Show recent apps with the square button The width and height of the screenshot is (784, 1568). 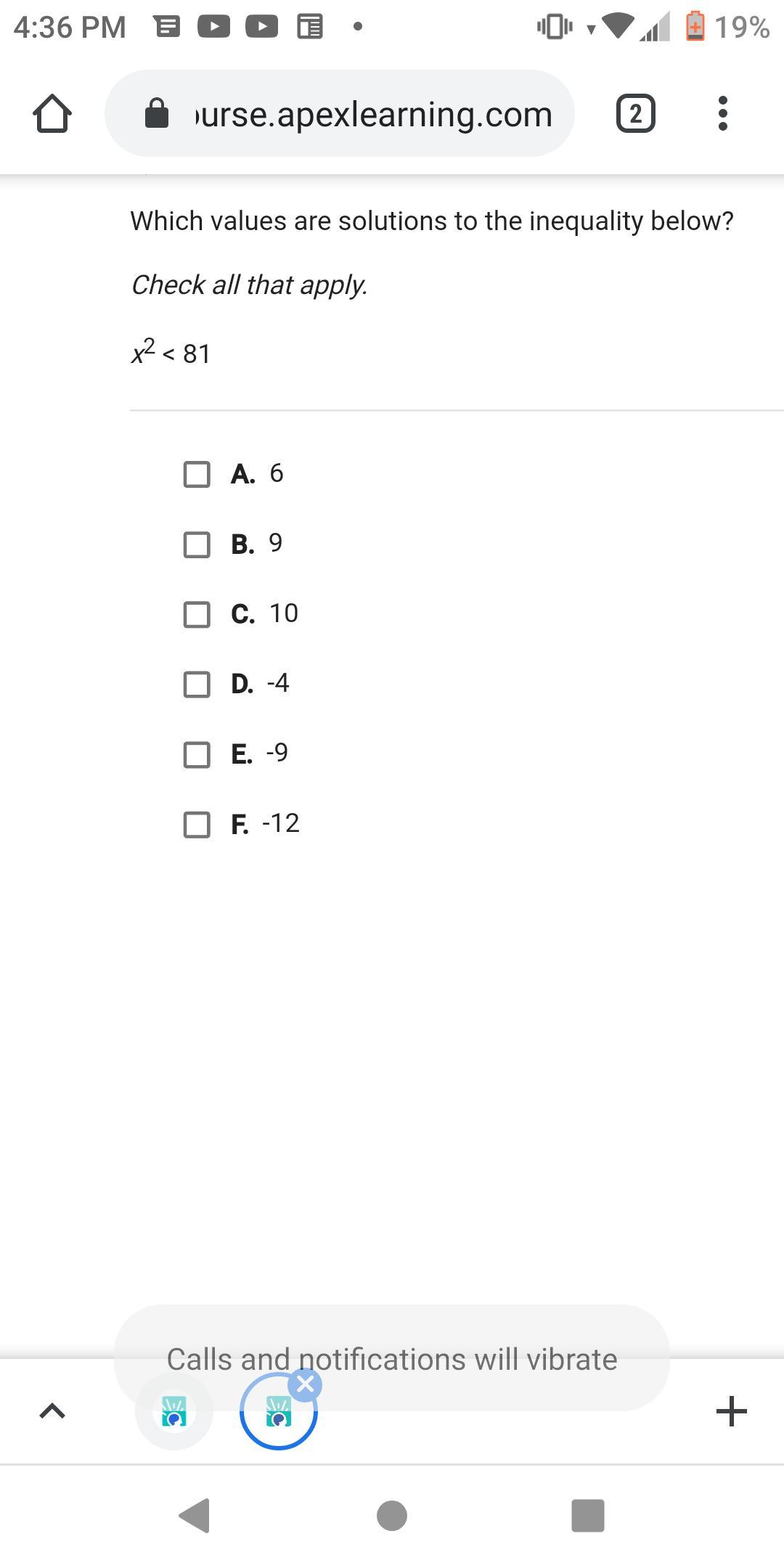[588, 1516]
